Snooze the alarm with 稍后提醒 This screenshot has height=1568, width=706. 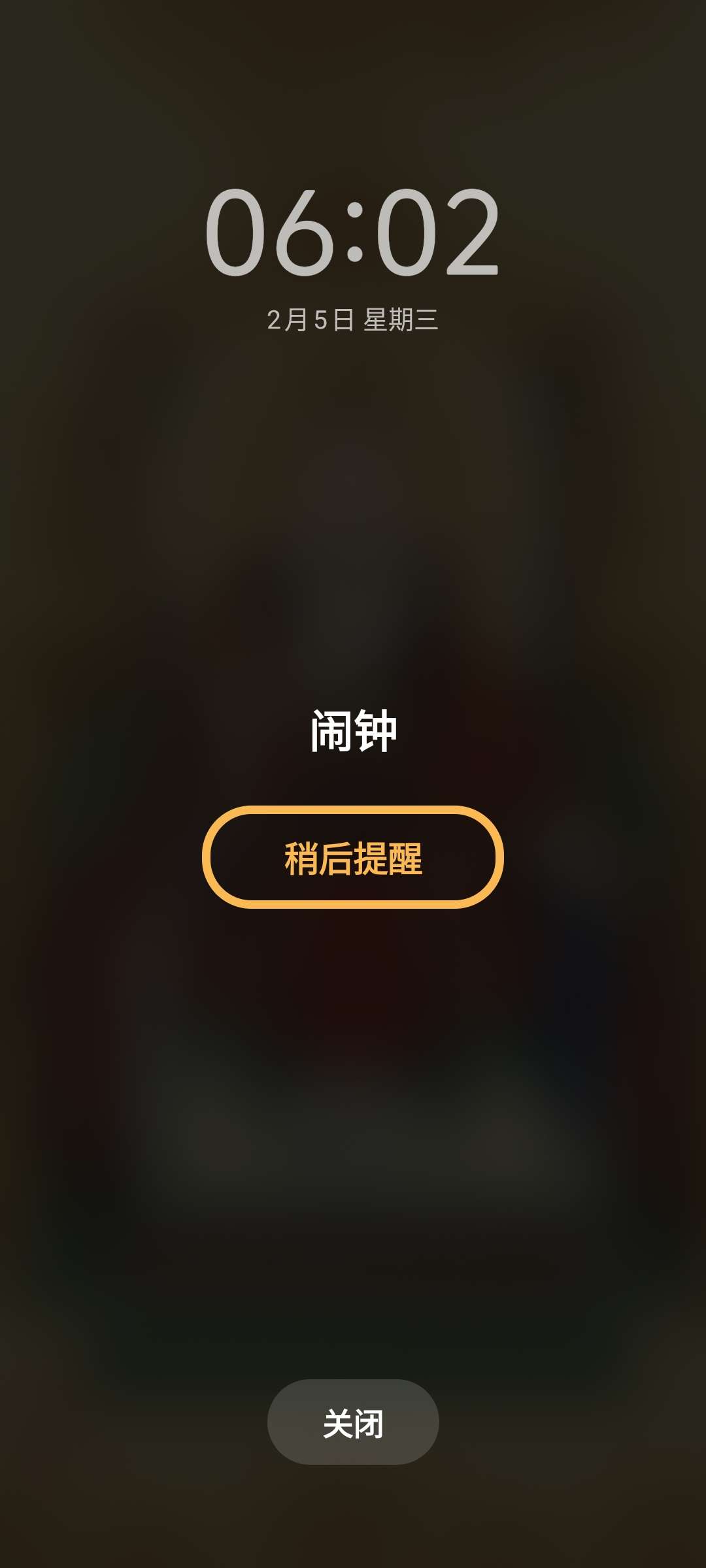click(x=353, y=857)
